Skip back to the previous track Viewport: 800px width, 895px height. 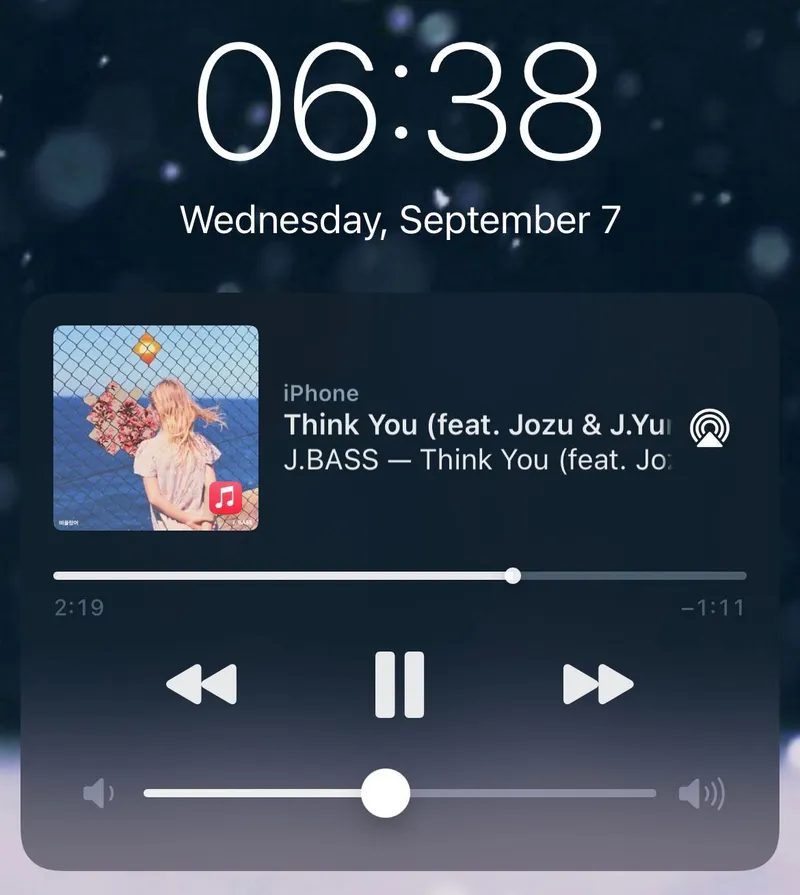(x=201, y=685)
